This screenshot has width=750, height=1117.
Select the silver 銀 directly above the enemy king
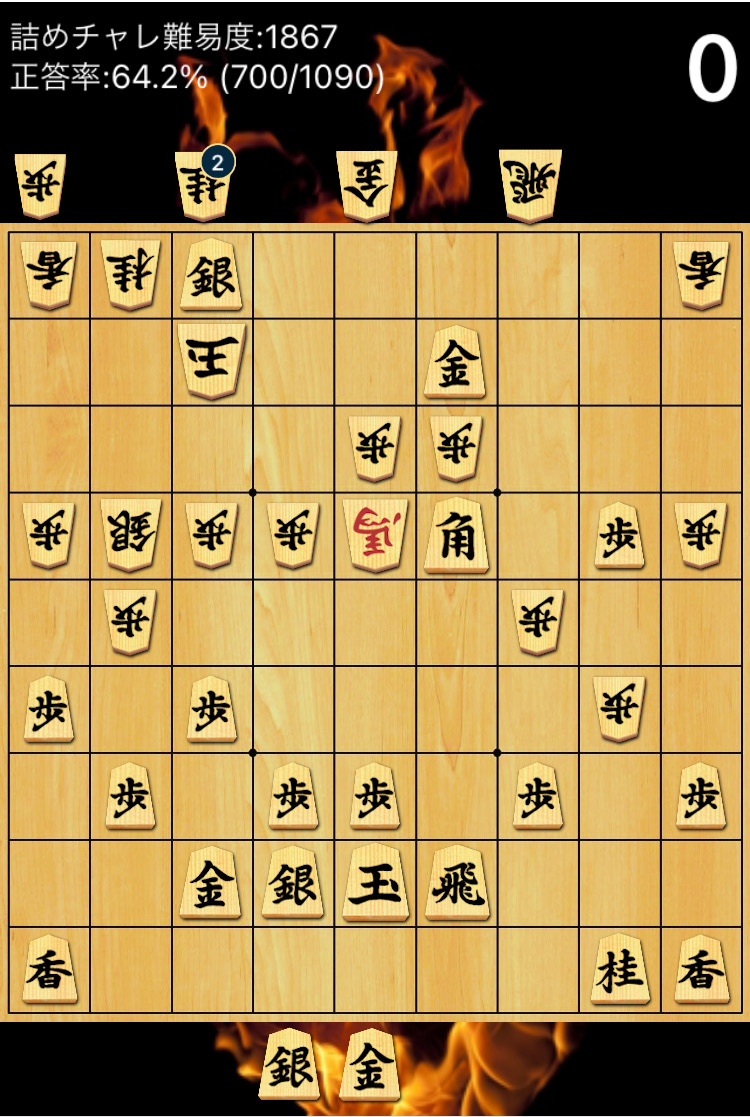[211, 275]
